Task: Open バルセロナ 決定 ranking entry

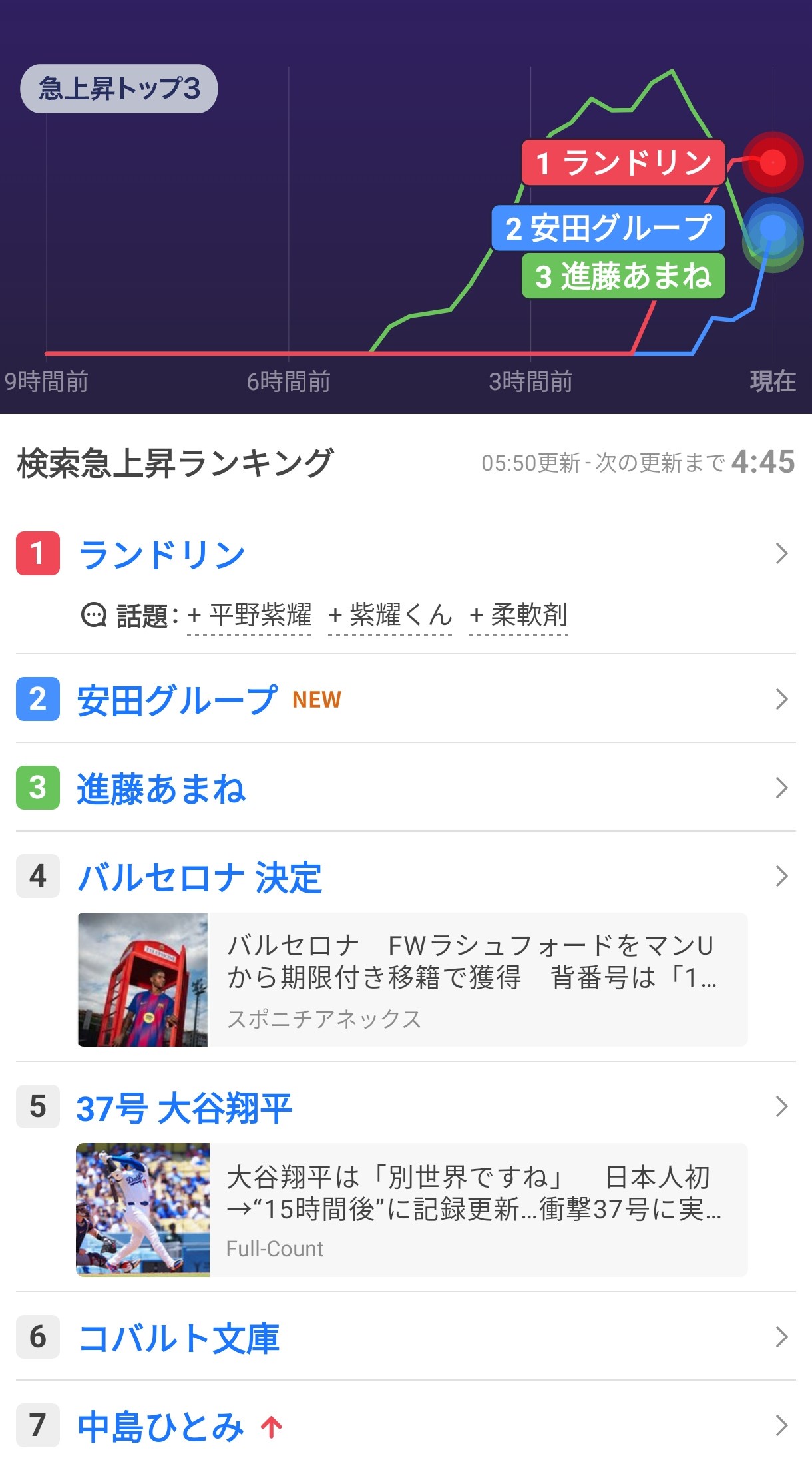Action: 200,877
